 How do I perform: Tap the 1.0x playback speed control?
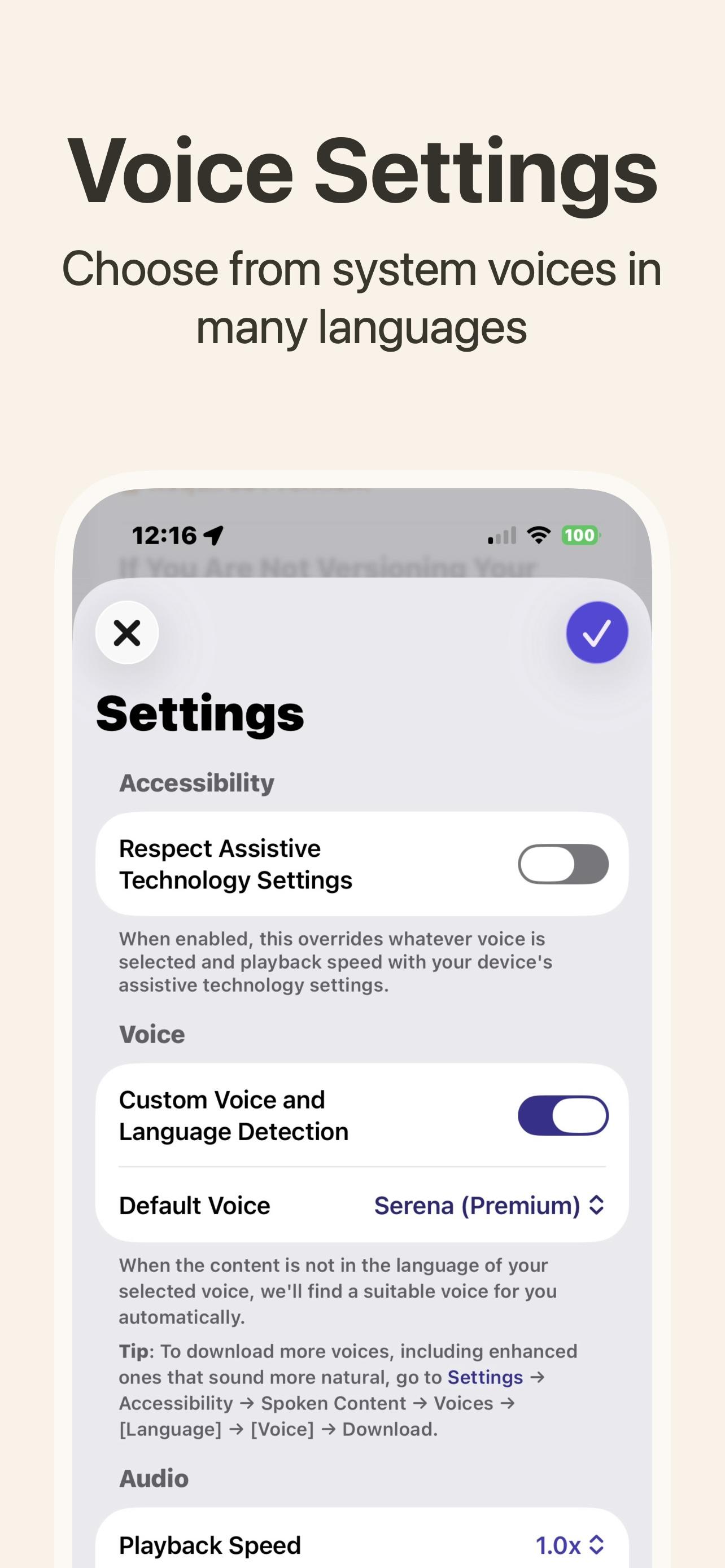click(558, 1544)
